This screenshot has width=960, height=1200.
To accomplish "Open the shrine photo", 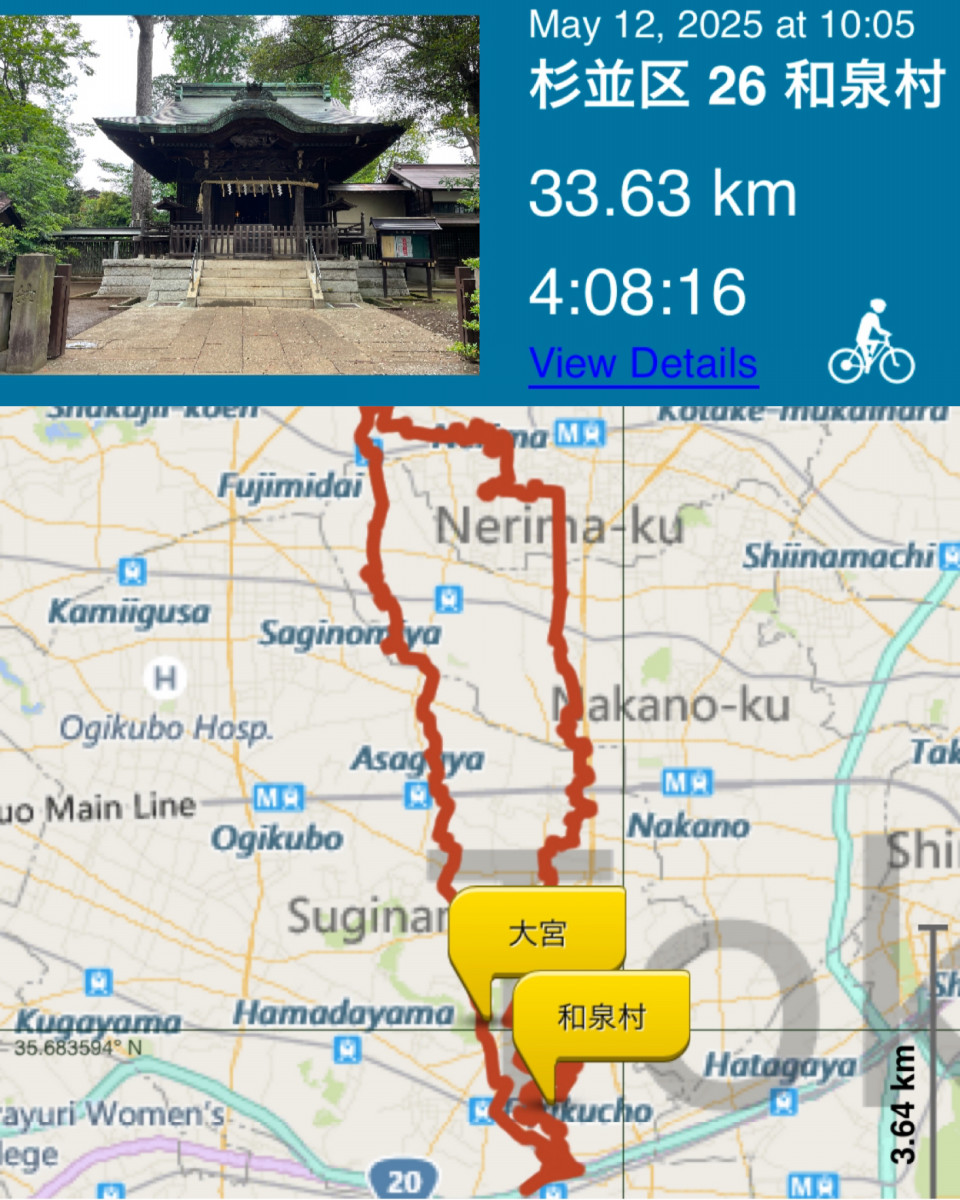I will pos(240,195).
